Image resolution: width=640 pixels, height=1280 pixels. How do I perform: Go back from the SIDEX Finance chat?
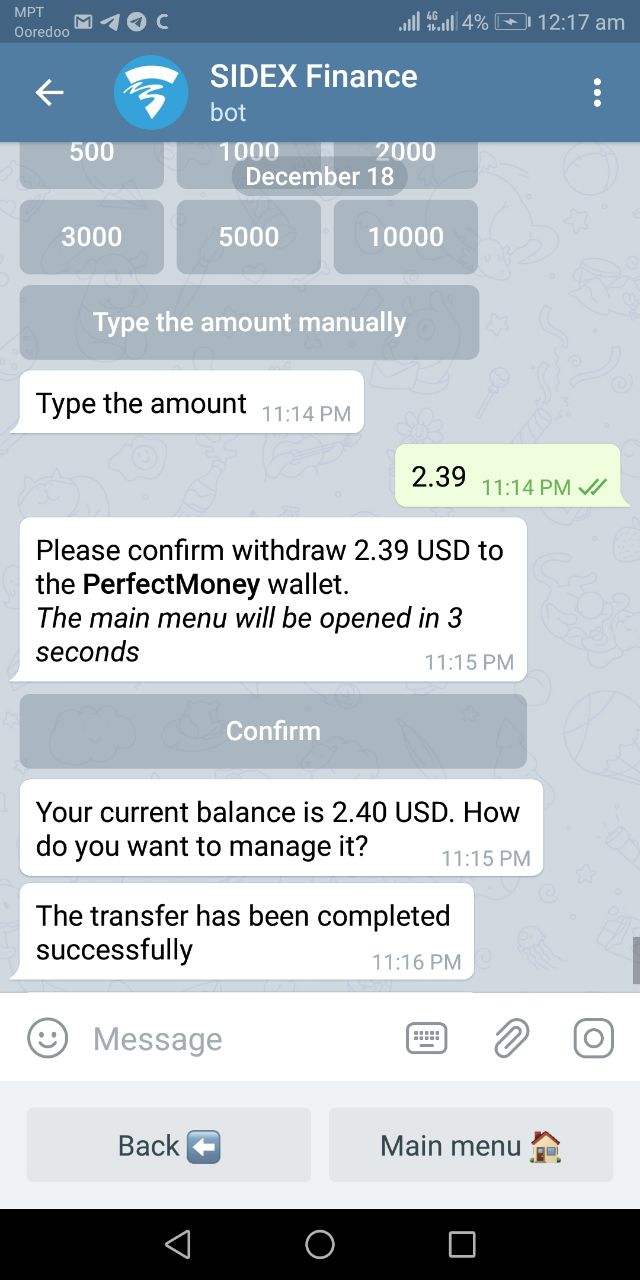(x=49, y=93)
